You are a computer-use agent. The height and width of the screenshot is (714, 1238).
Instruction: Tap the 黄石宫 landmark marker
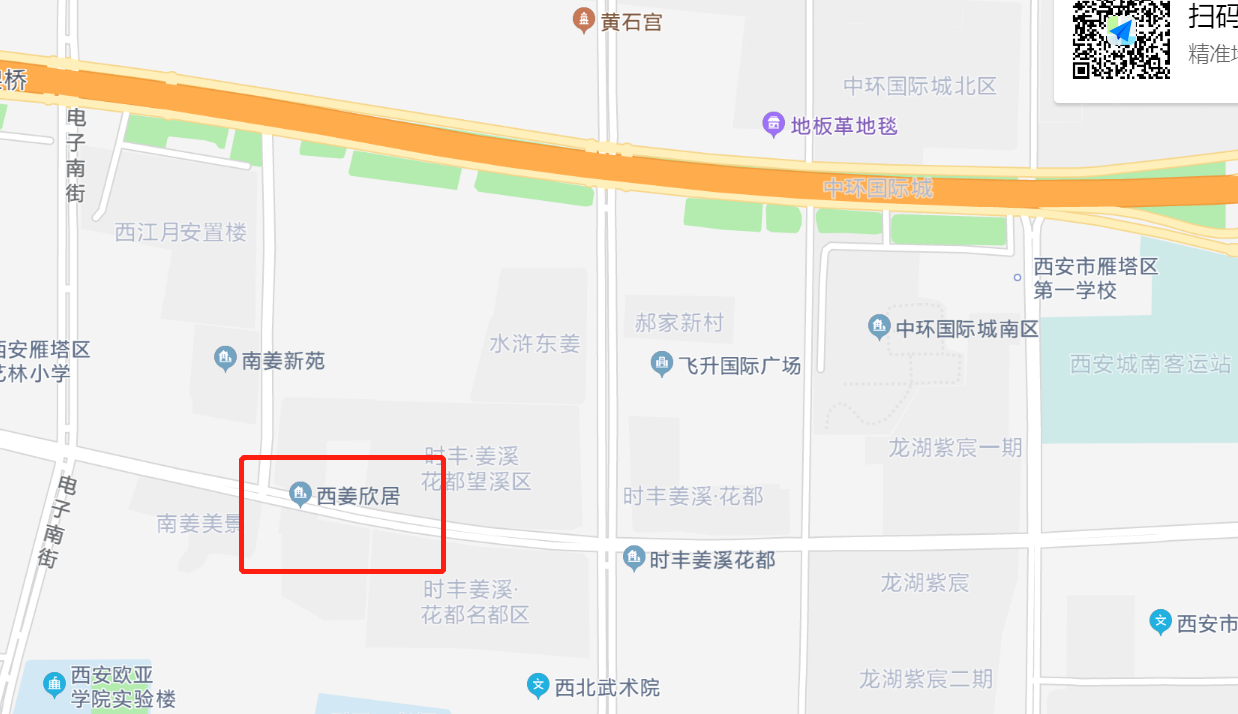tap(583, 20)
